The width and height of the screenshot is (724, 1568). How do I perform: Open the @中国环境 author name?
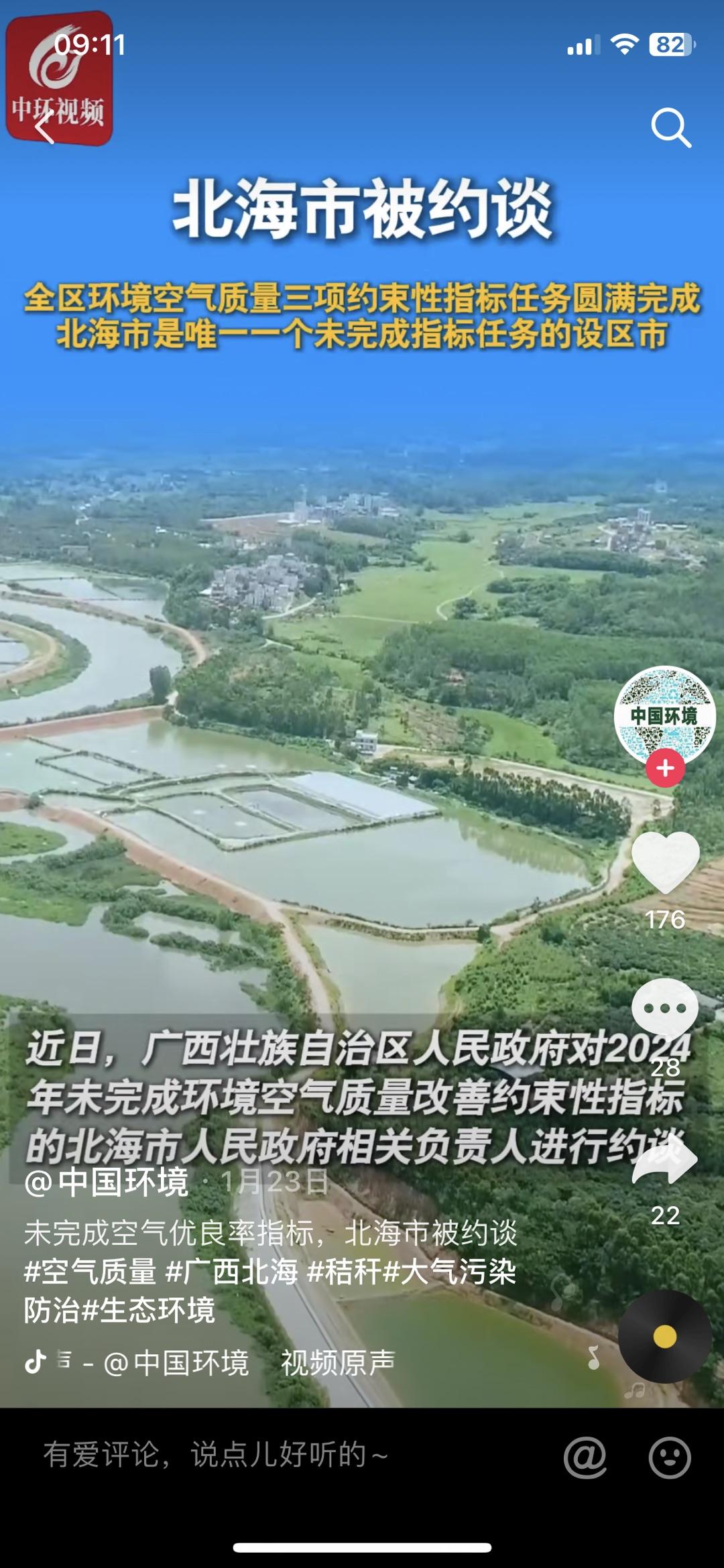[107, 1182]
